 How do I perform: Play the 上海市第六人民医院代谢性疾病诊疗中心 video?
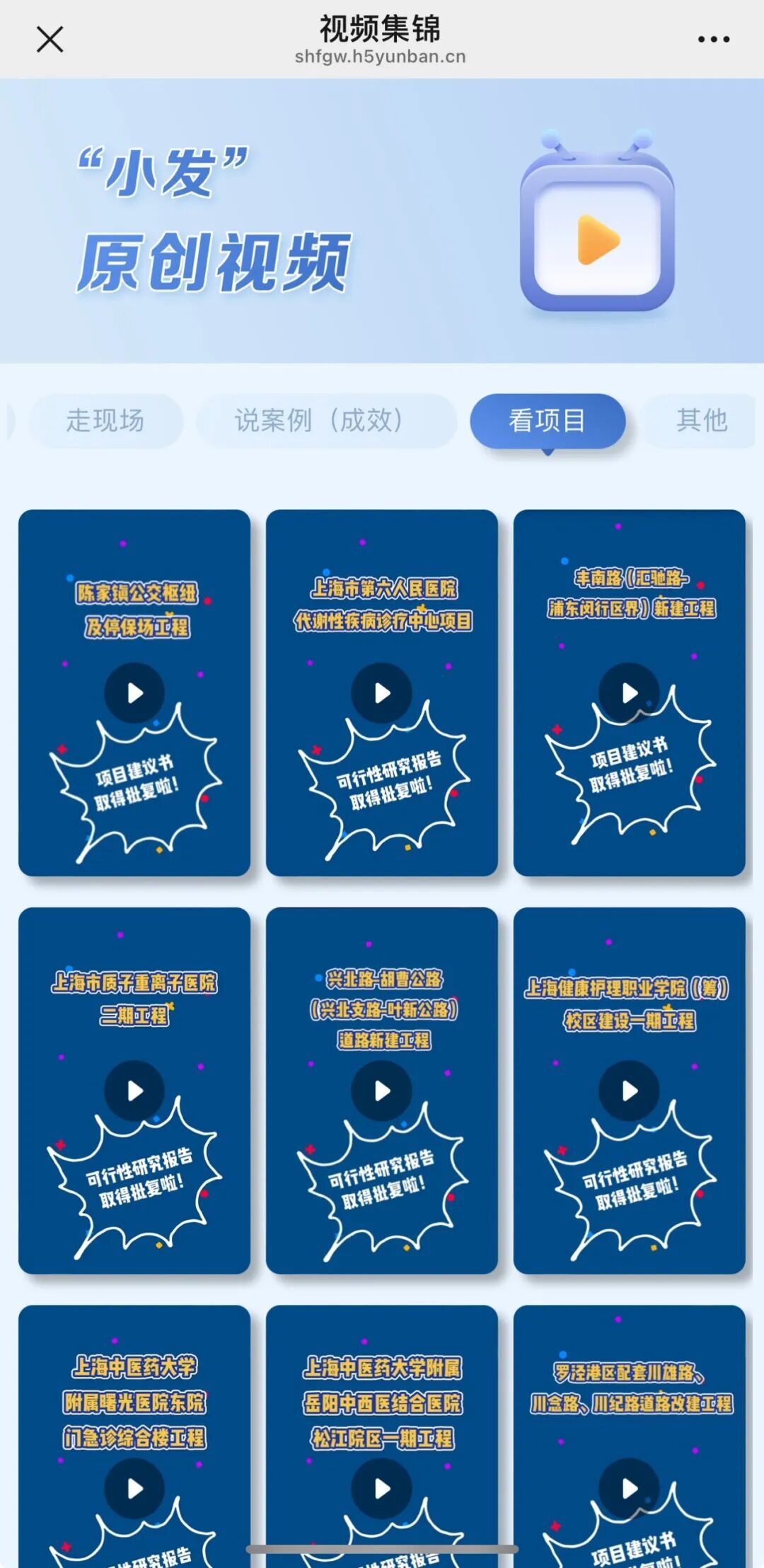(382, 692)
